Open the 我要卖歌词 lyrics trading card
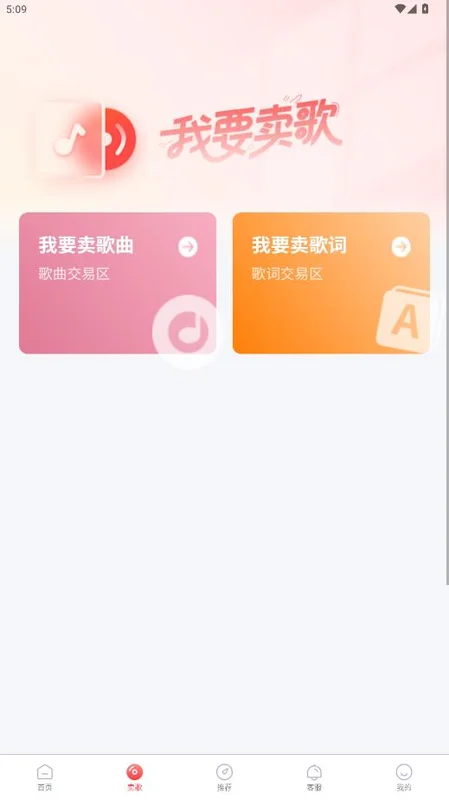 [331, 283]
